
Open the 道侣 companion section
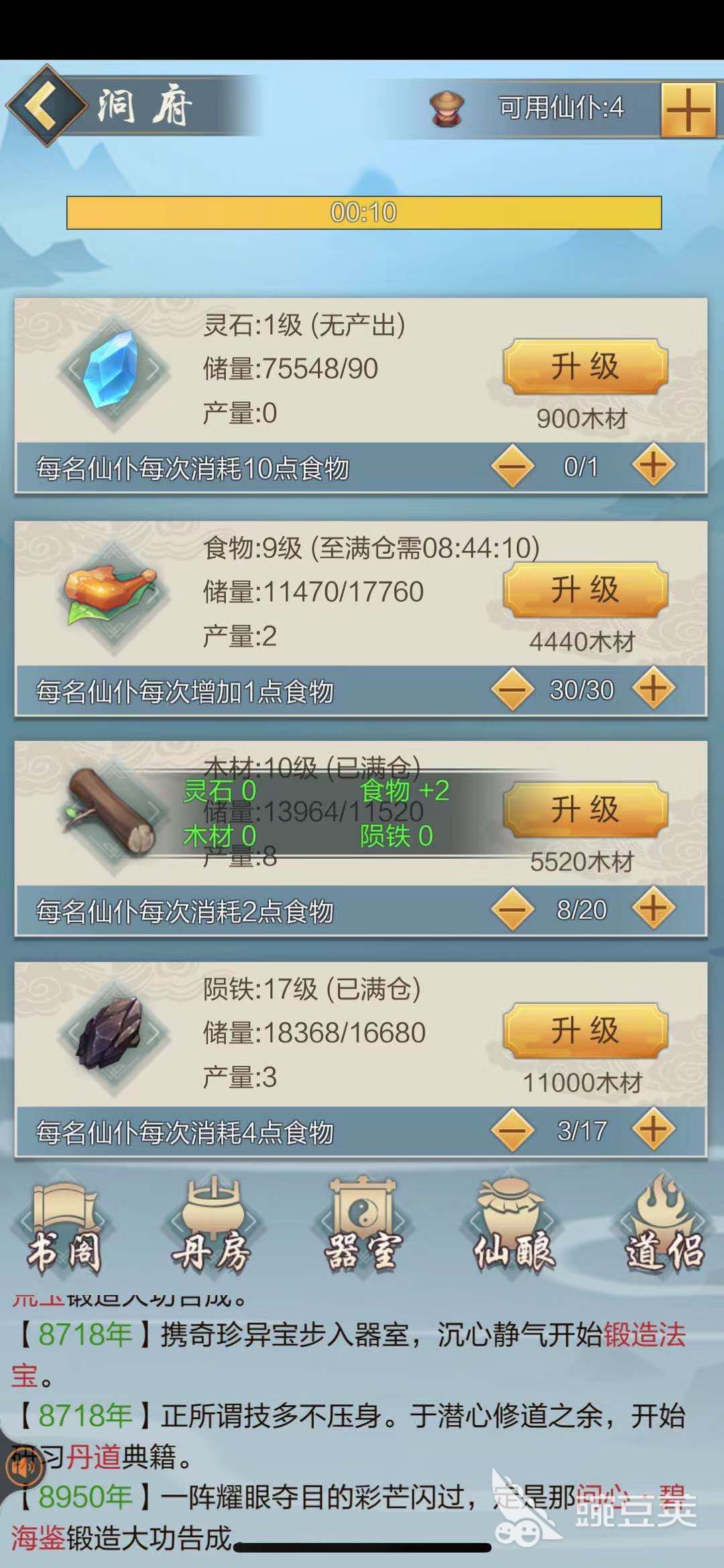click(664, 1230)
